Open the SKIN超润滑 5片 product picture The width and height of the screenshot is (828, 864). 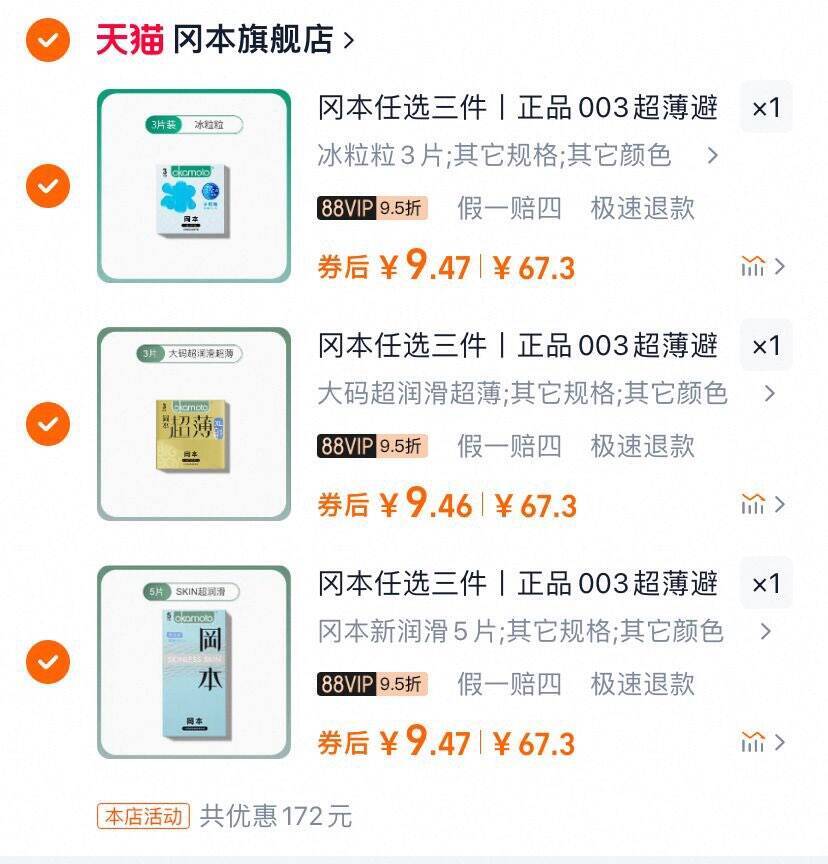tap(194, 662)
